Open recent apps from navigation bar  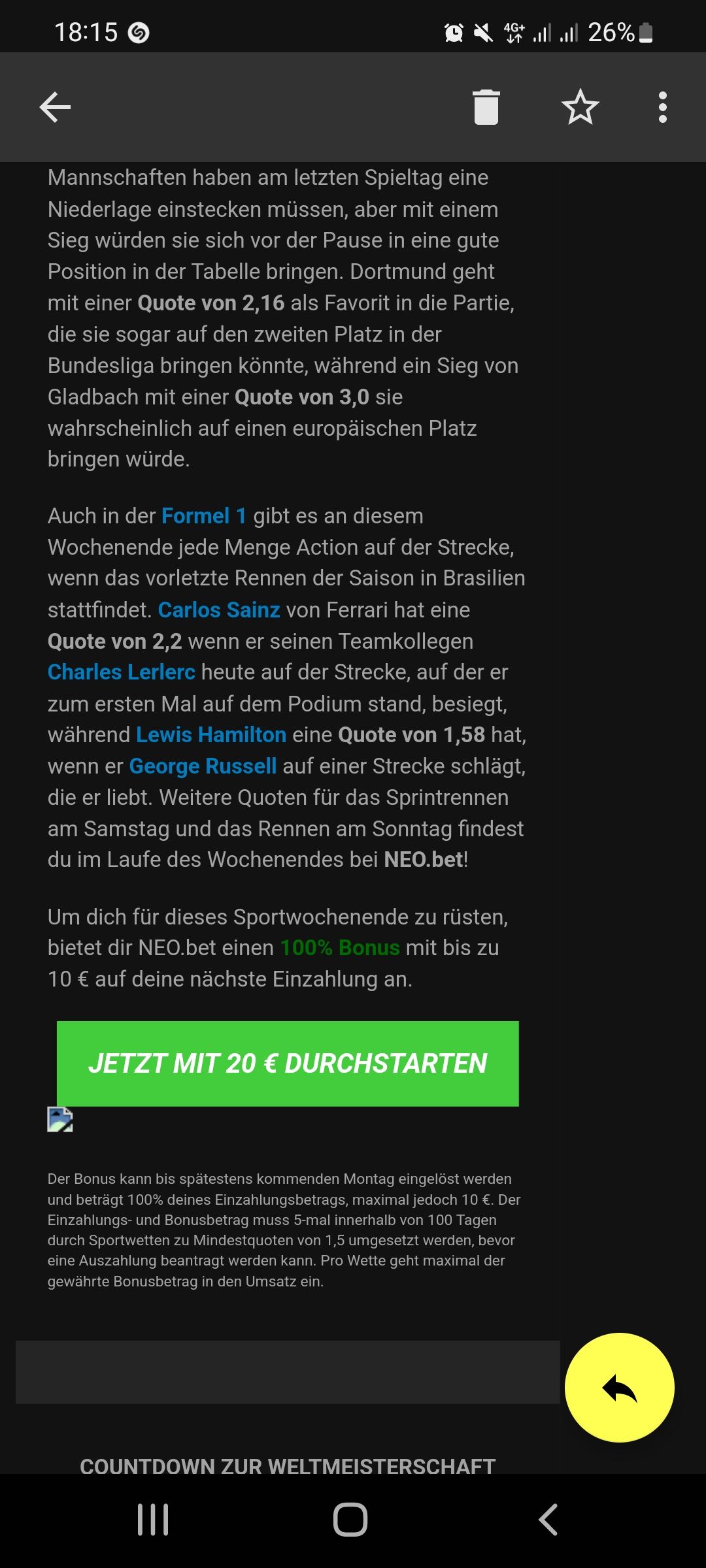click(153, 1520)
